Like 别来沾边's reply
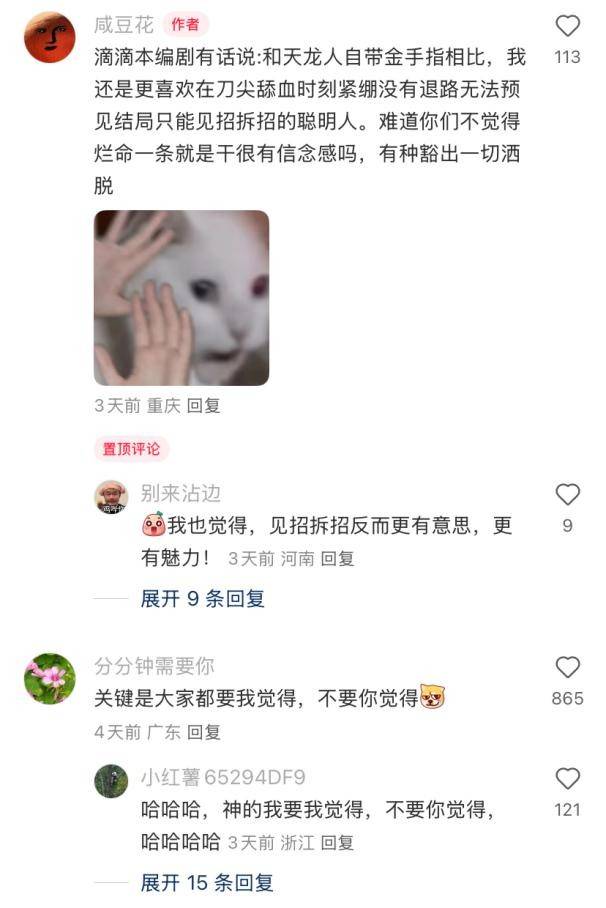This screenshot has width=606, height=908. coord(567,494)
